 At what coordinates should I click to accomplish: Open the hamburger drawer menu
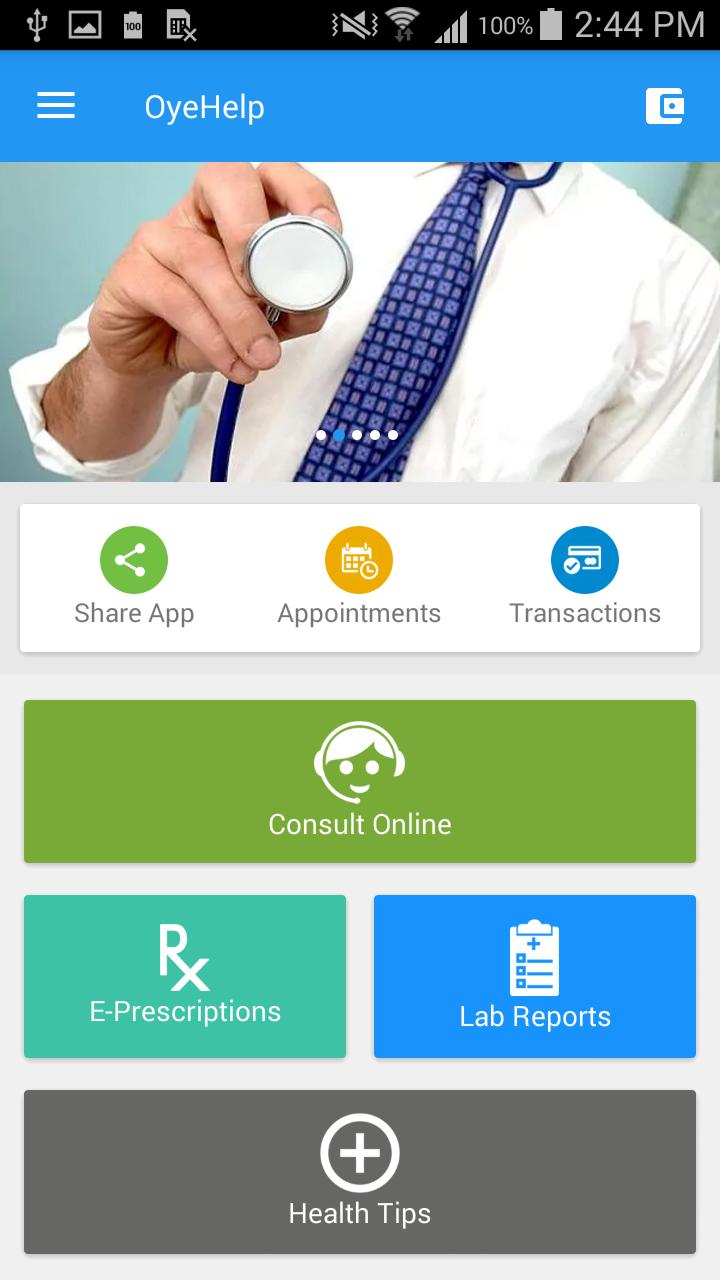(x=56, y=106)
